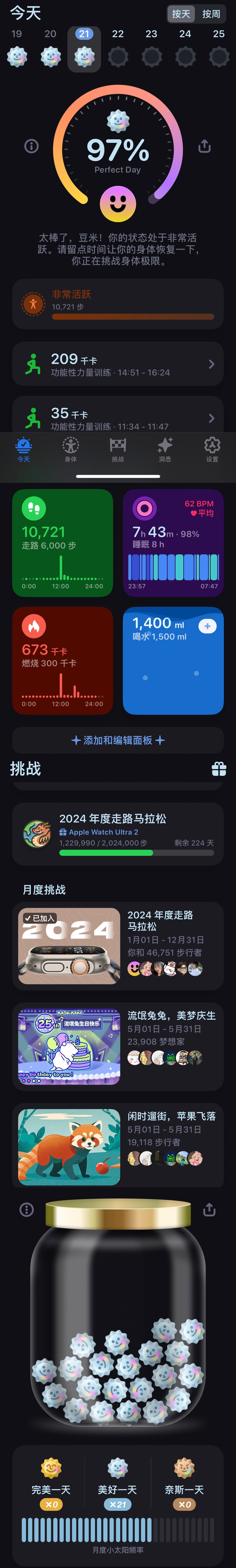Open the 2024 年度走路马拉松 progress card
The height and width of the screenshot is (1568, 236).
tap(118, 833)
